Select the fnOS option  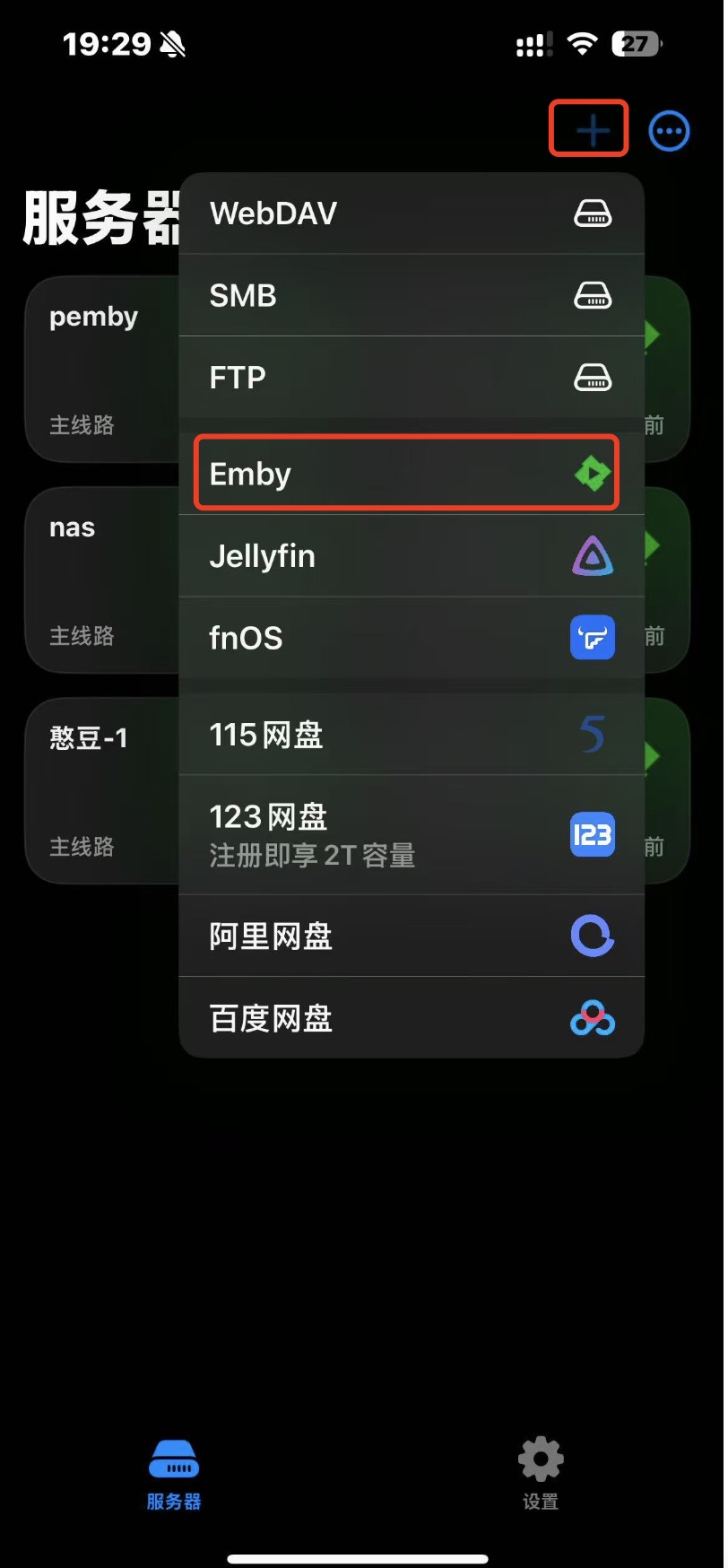point(411,638)
